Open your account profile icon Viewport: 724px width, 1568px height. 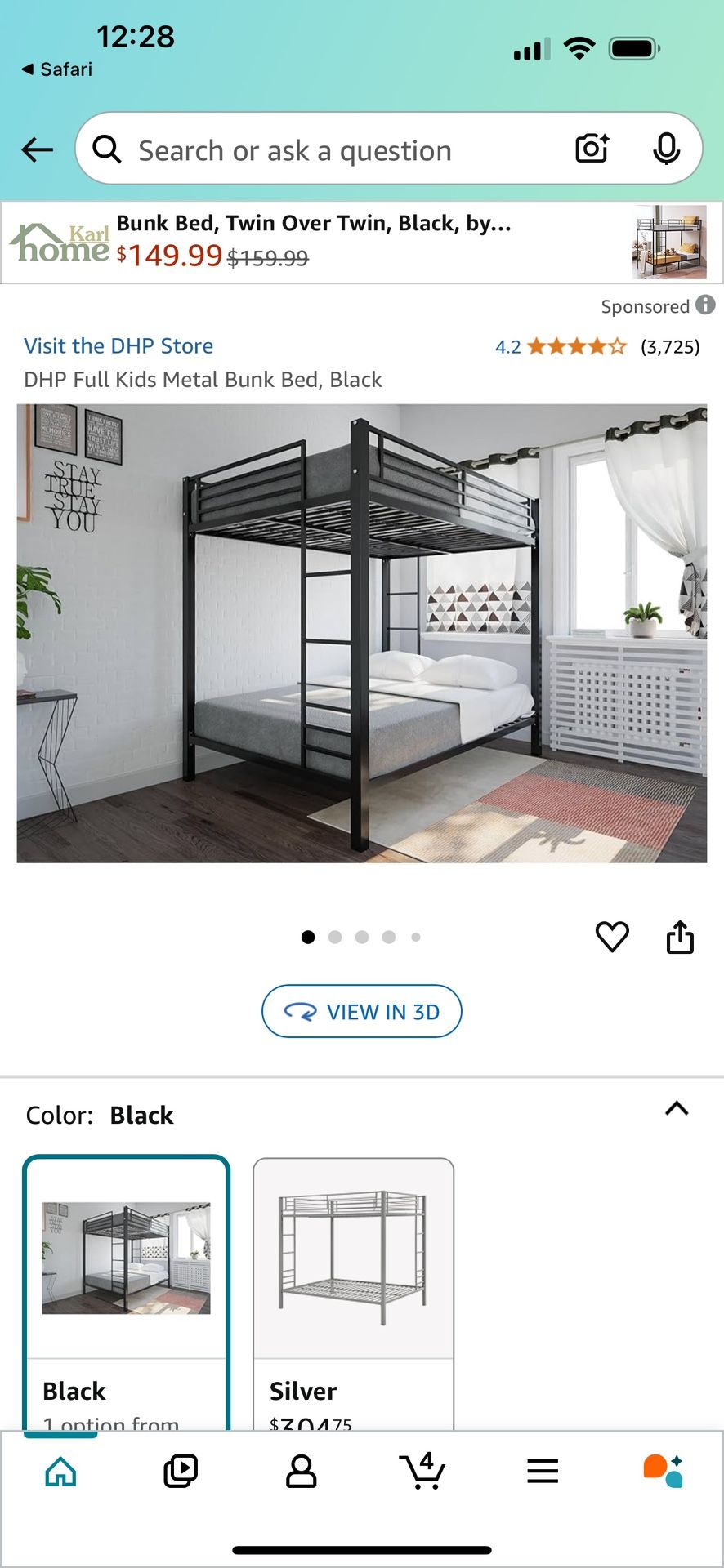(x=301, y=1470)
